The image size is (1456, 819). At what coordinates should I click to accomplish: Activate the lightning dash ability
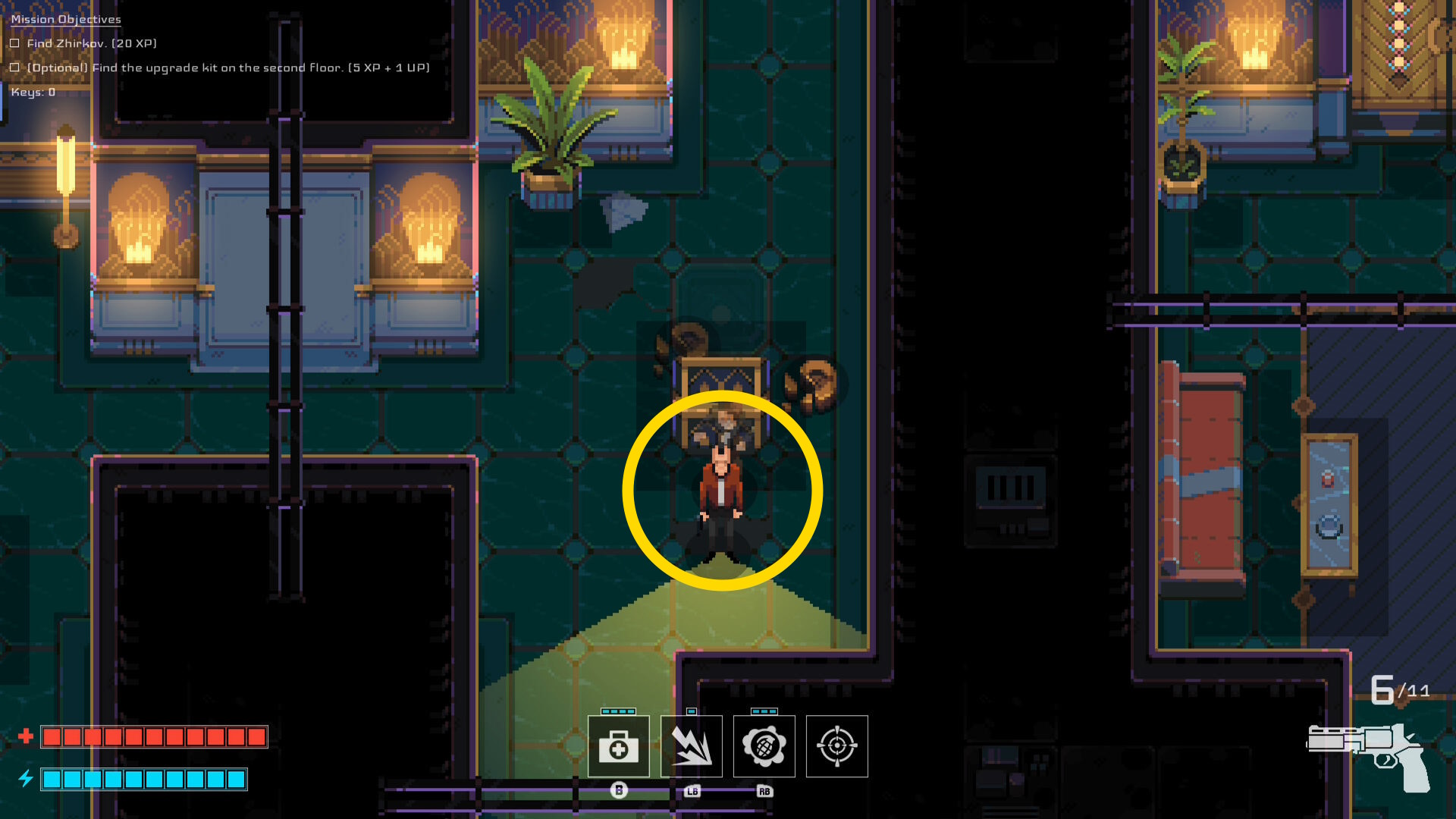(x=691, y=746)
